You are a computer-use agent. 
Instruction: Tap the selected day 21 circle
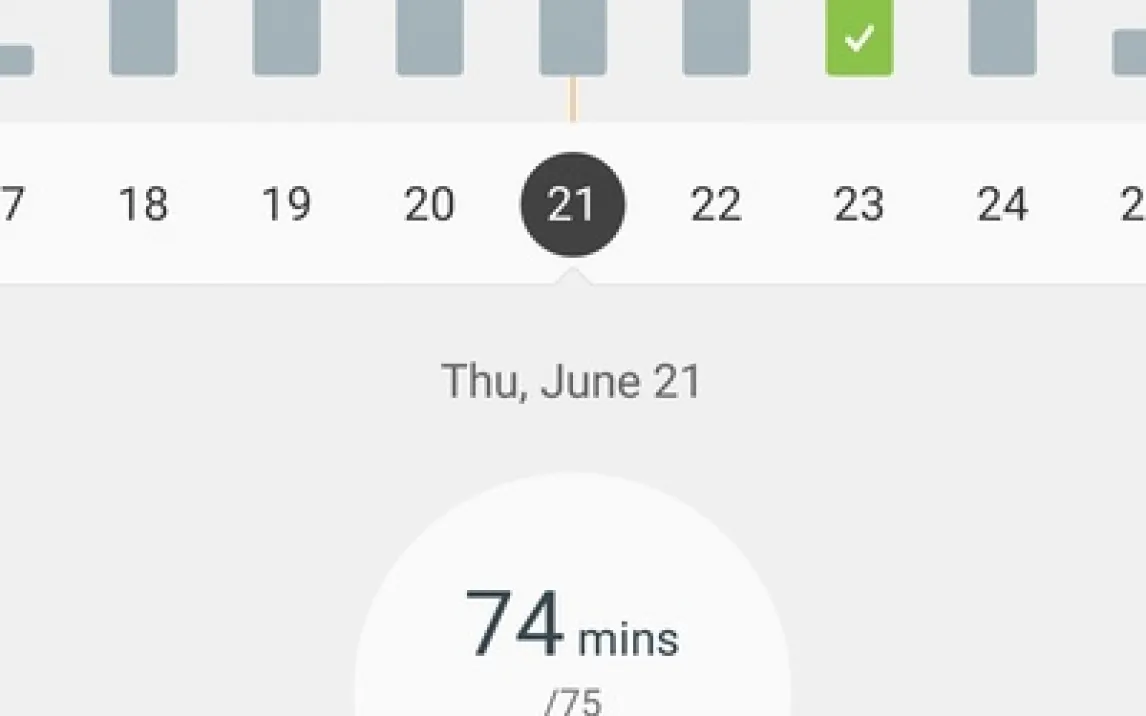[572, 205]
